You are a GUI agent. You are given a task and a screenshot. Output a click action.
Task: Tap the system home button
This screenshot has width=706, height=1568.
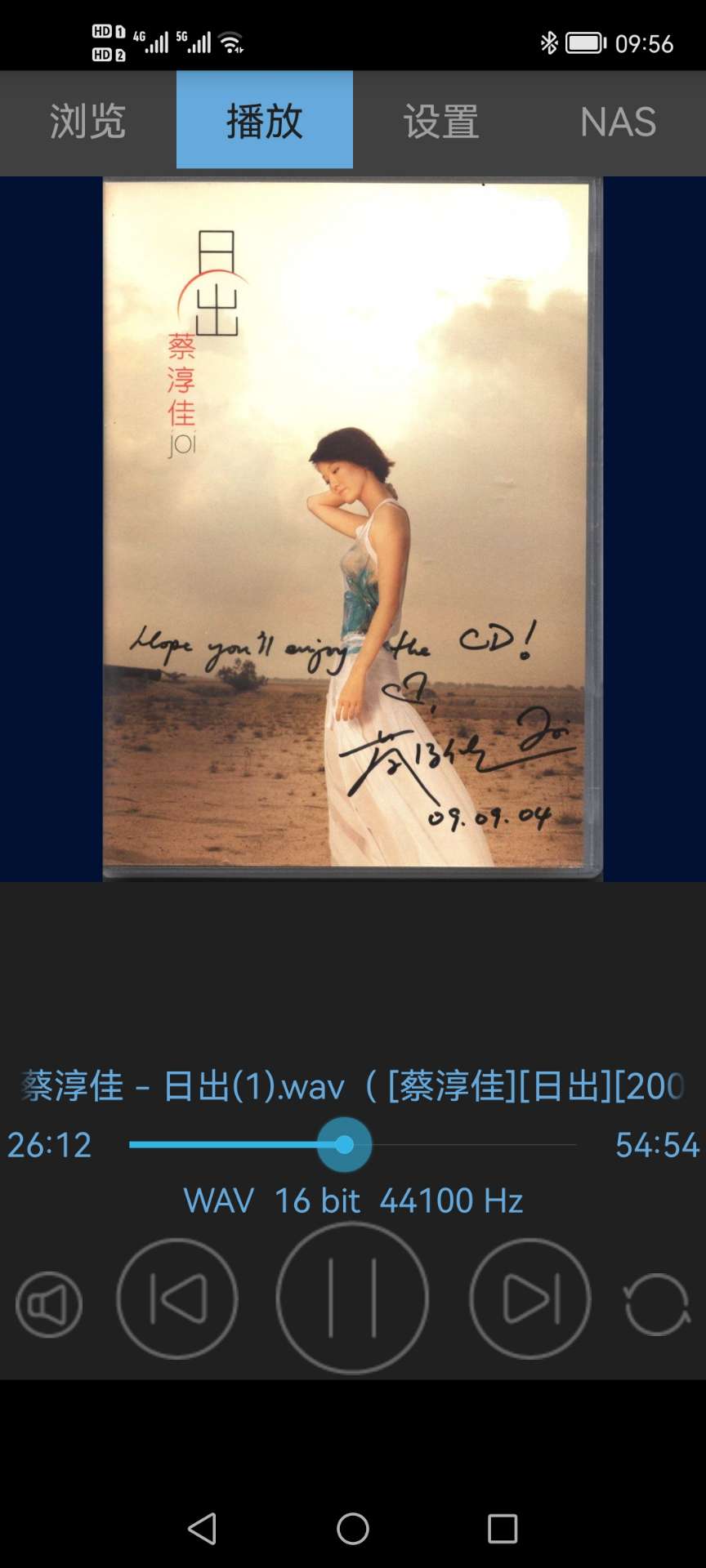[x=353, y=1529]
